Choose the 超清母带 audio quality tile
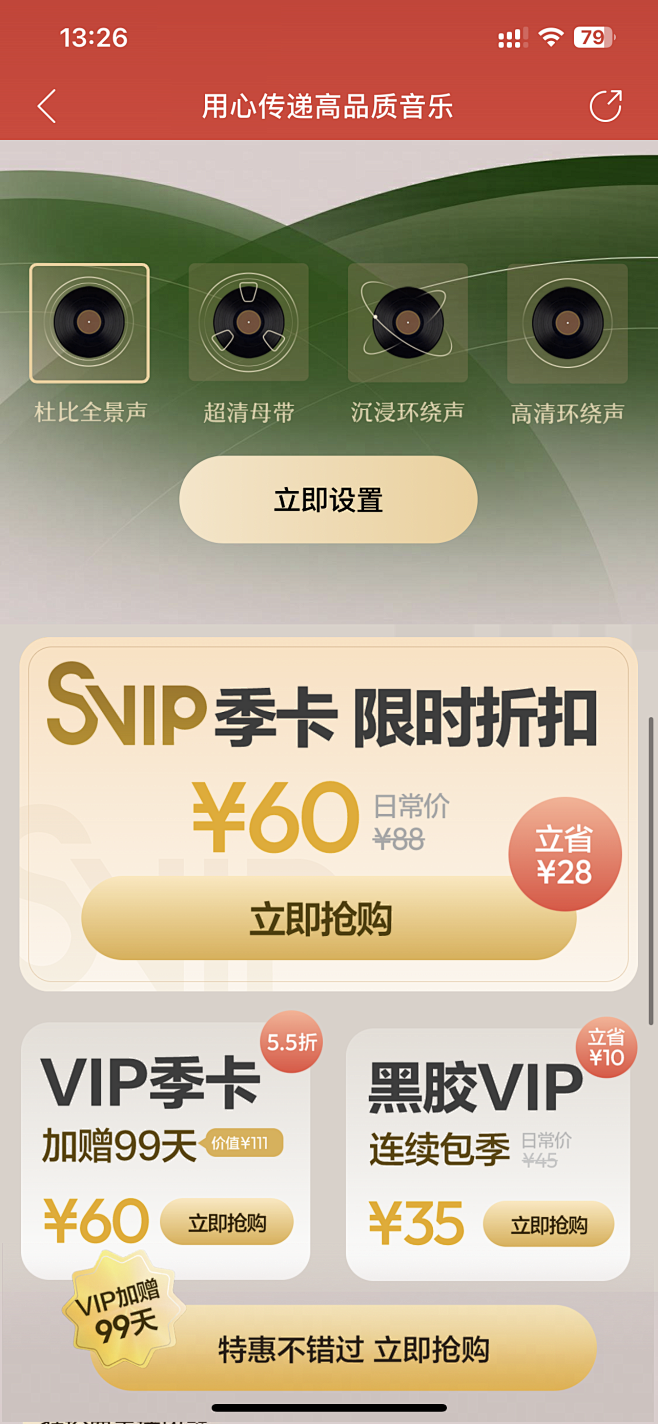 [x=248, y=323]
